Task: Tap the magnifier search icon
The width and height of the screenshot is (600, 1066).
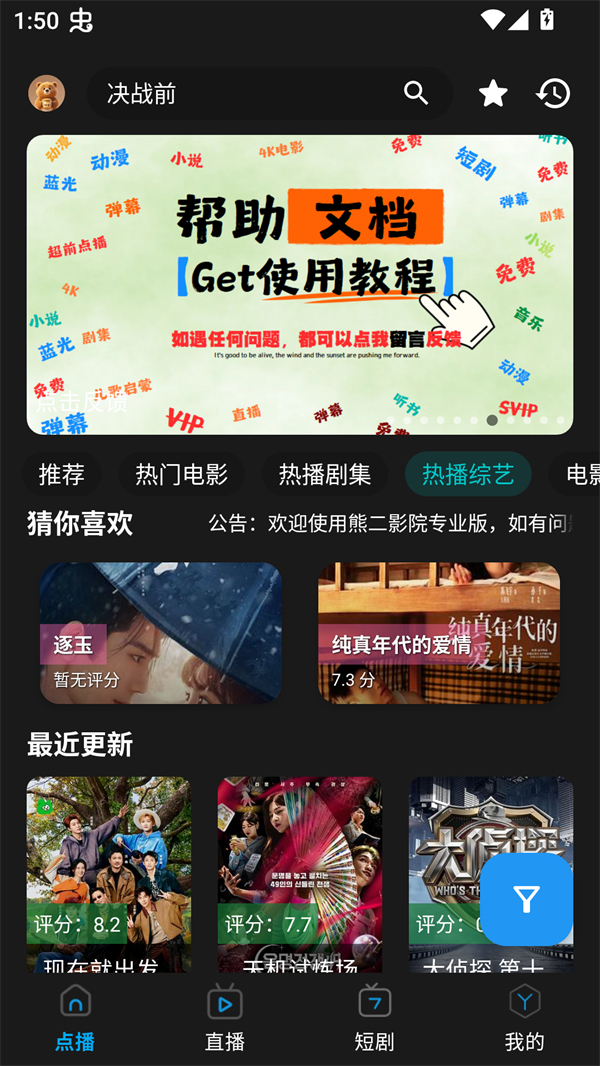Action: tap(416, 93)
